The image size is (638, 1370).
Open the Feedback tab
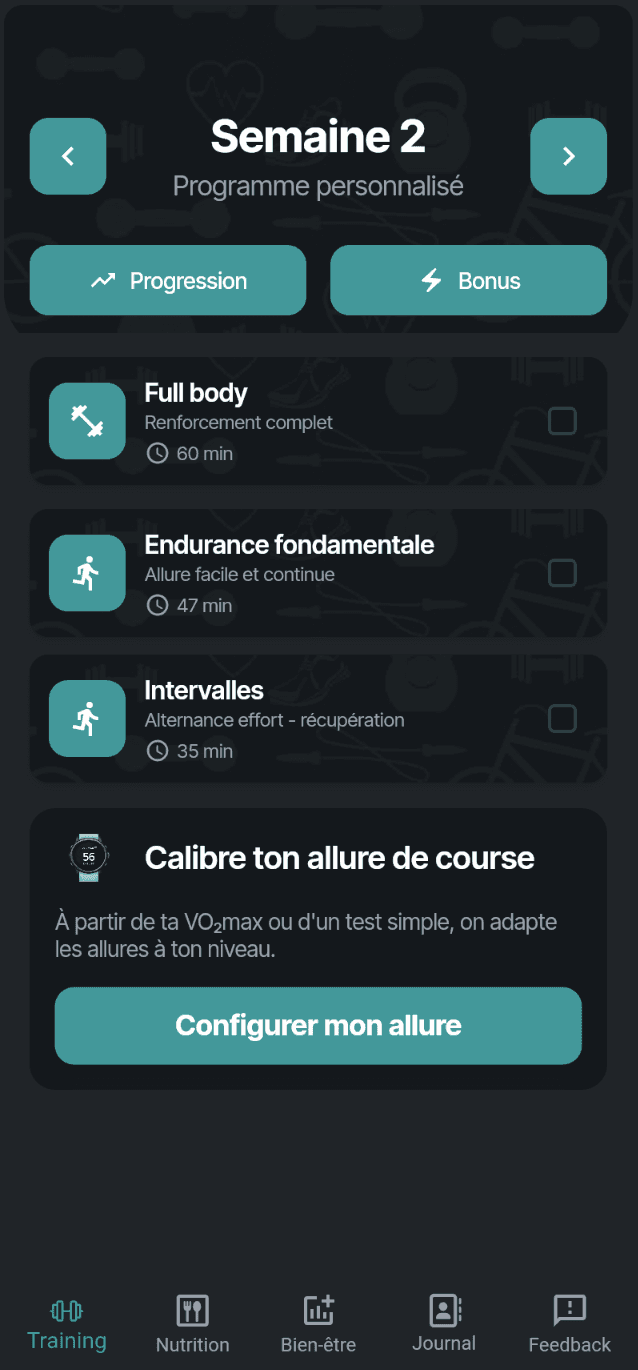coord(569,1324)
